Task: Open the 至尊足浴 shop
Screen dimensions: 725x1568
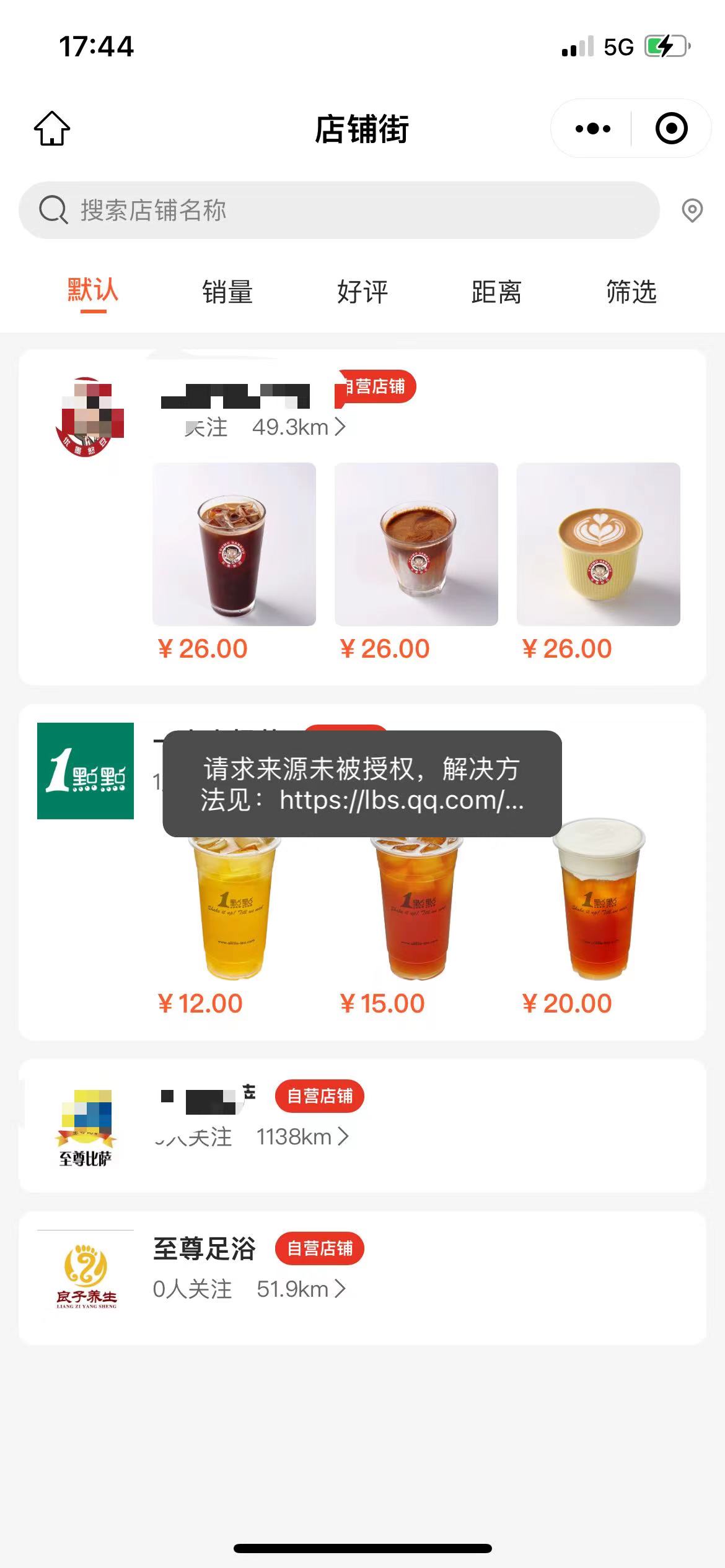Action: point(204,1248)
